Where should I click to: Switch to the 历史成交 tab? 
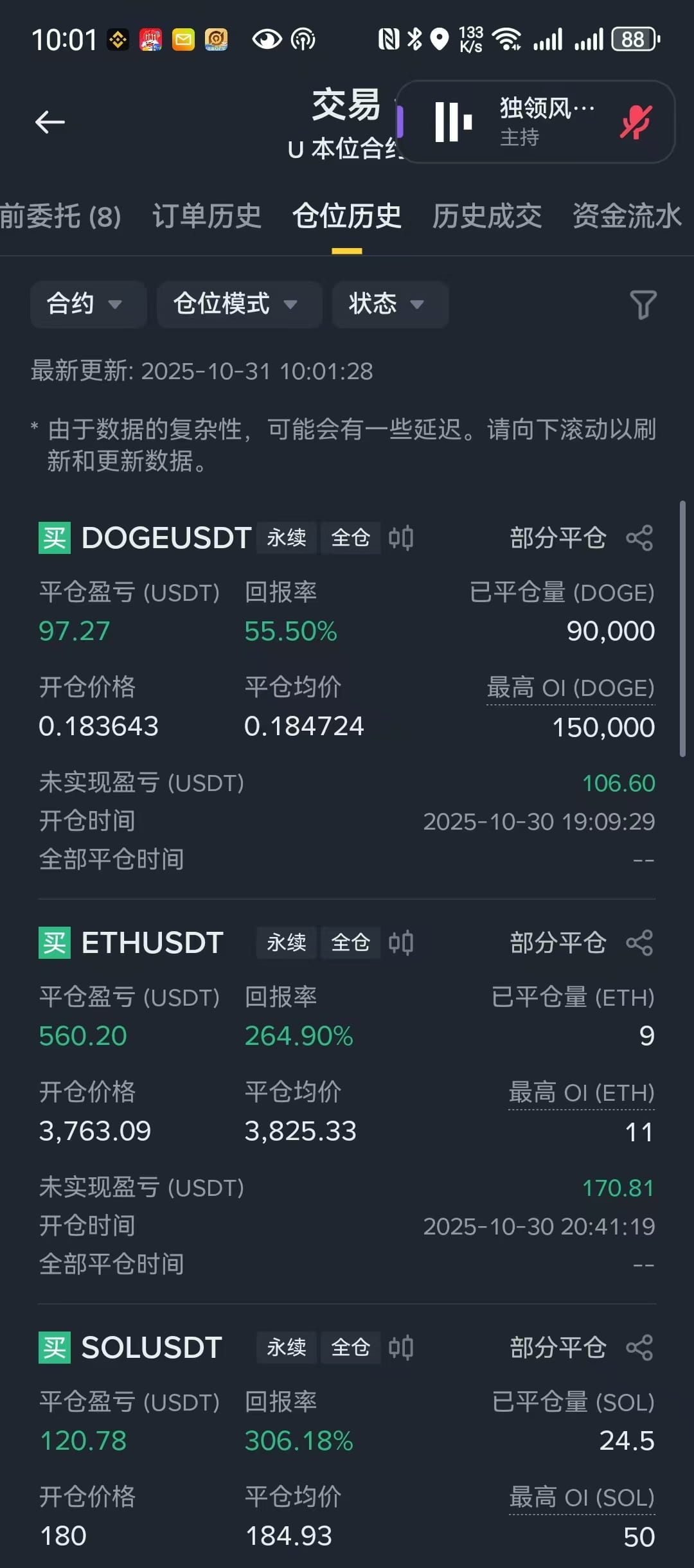(x=486, y=216)
